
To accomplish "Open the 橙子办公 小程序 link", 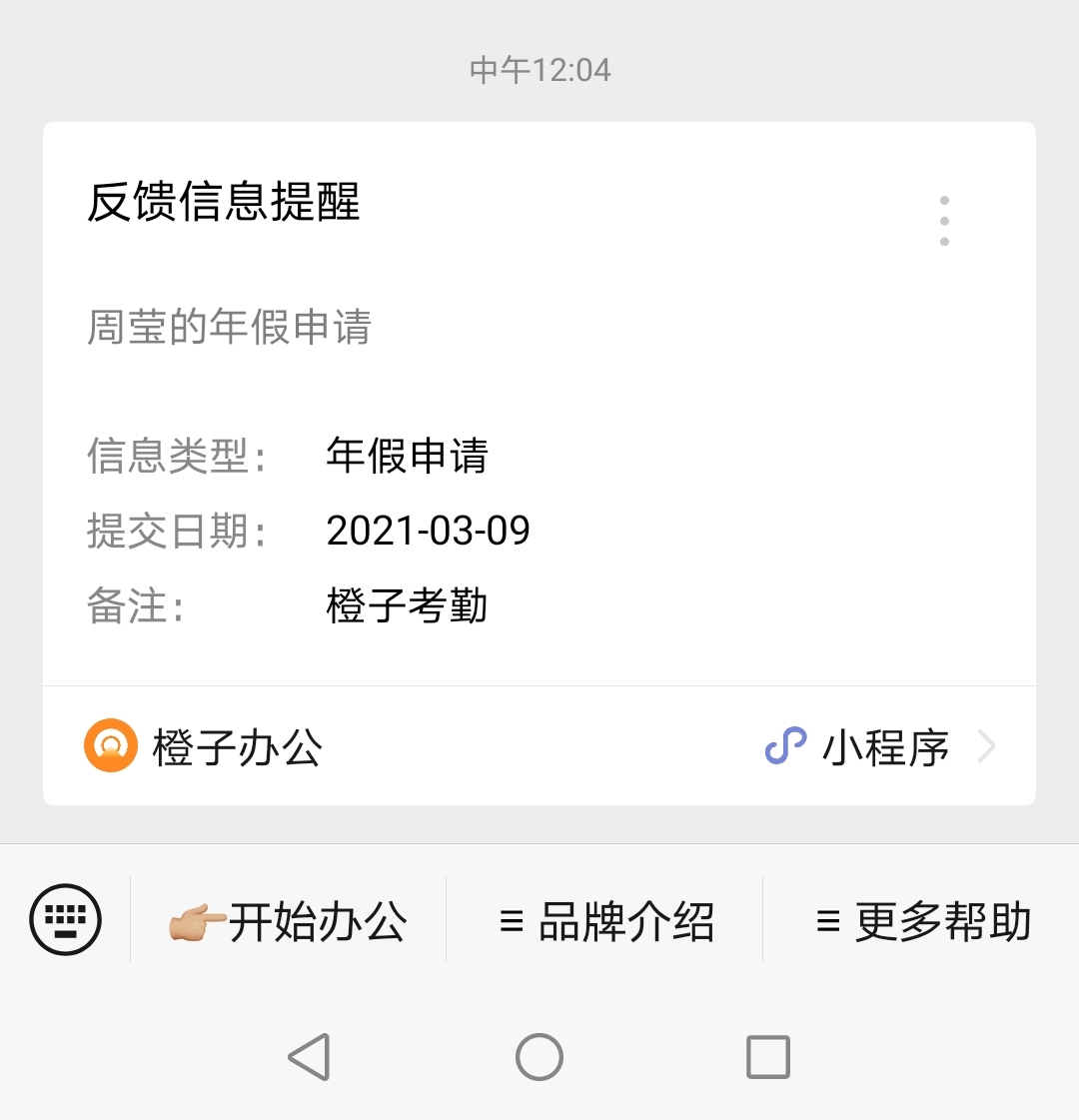I will pyautogui.click(x=539, y=746).
